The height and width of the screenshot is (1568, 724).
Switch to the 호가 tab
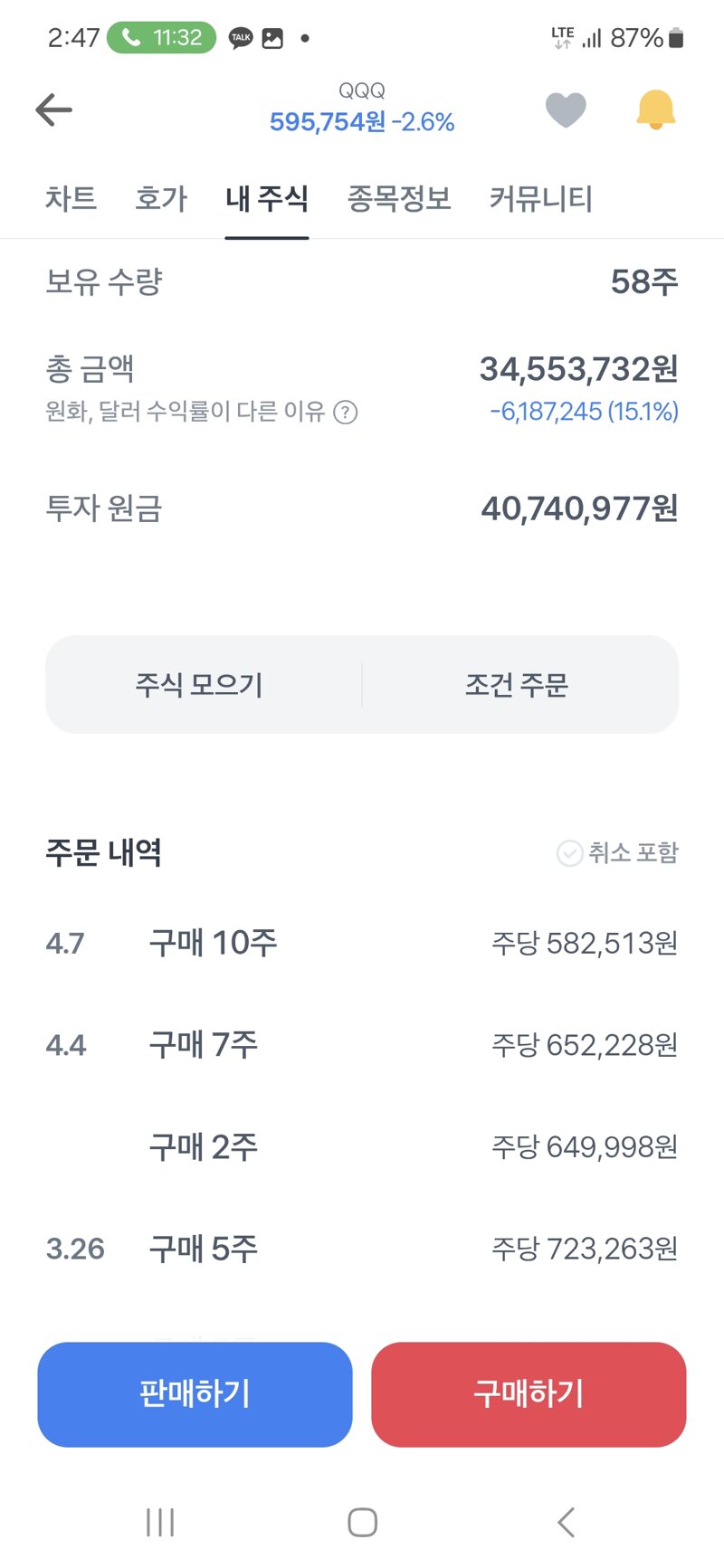point(161,198)
